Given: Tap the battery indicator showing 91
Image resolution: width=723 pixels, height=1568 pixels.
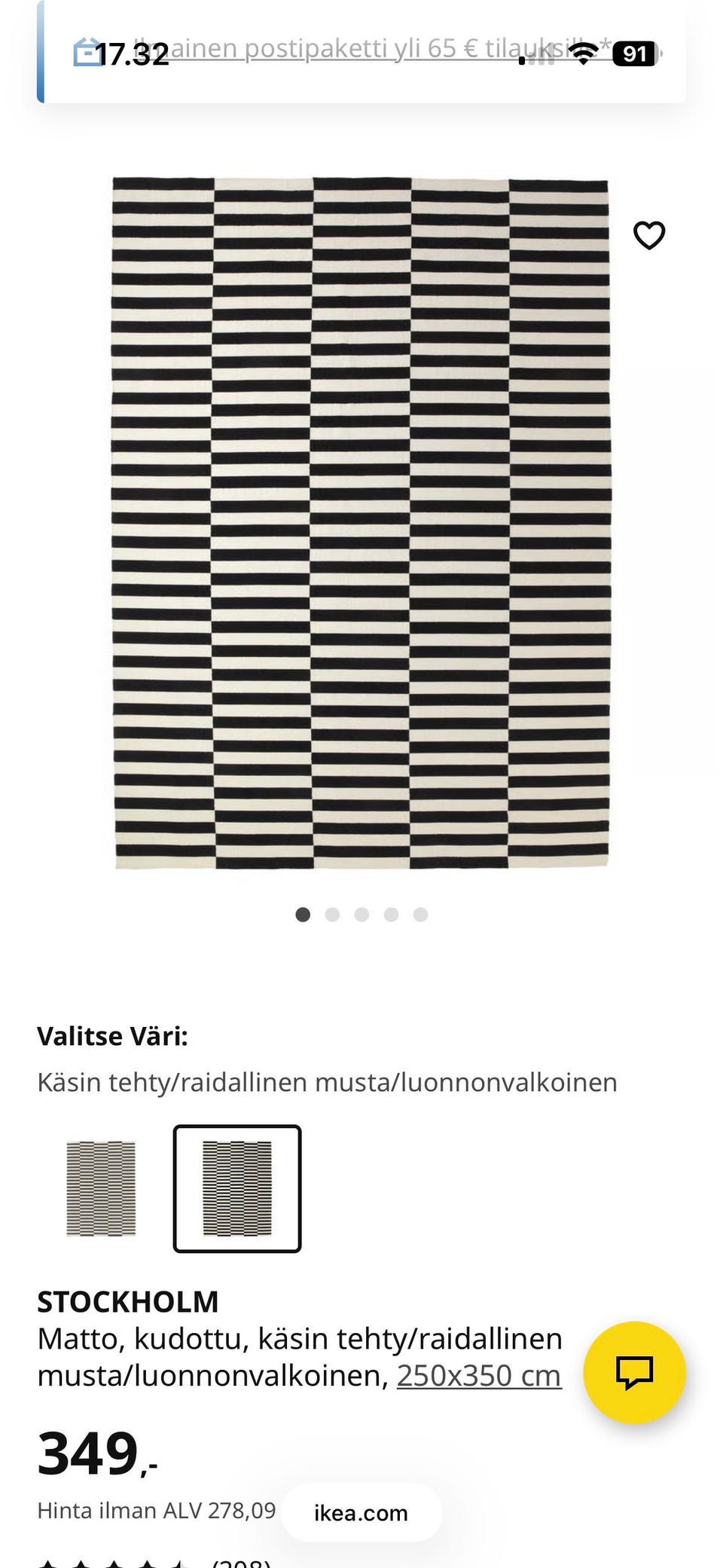Looking at the screenshot, I should coord(634,53).
